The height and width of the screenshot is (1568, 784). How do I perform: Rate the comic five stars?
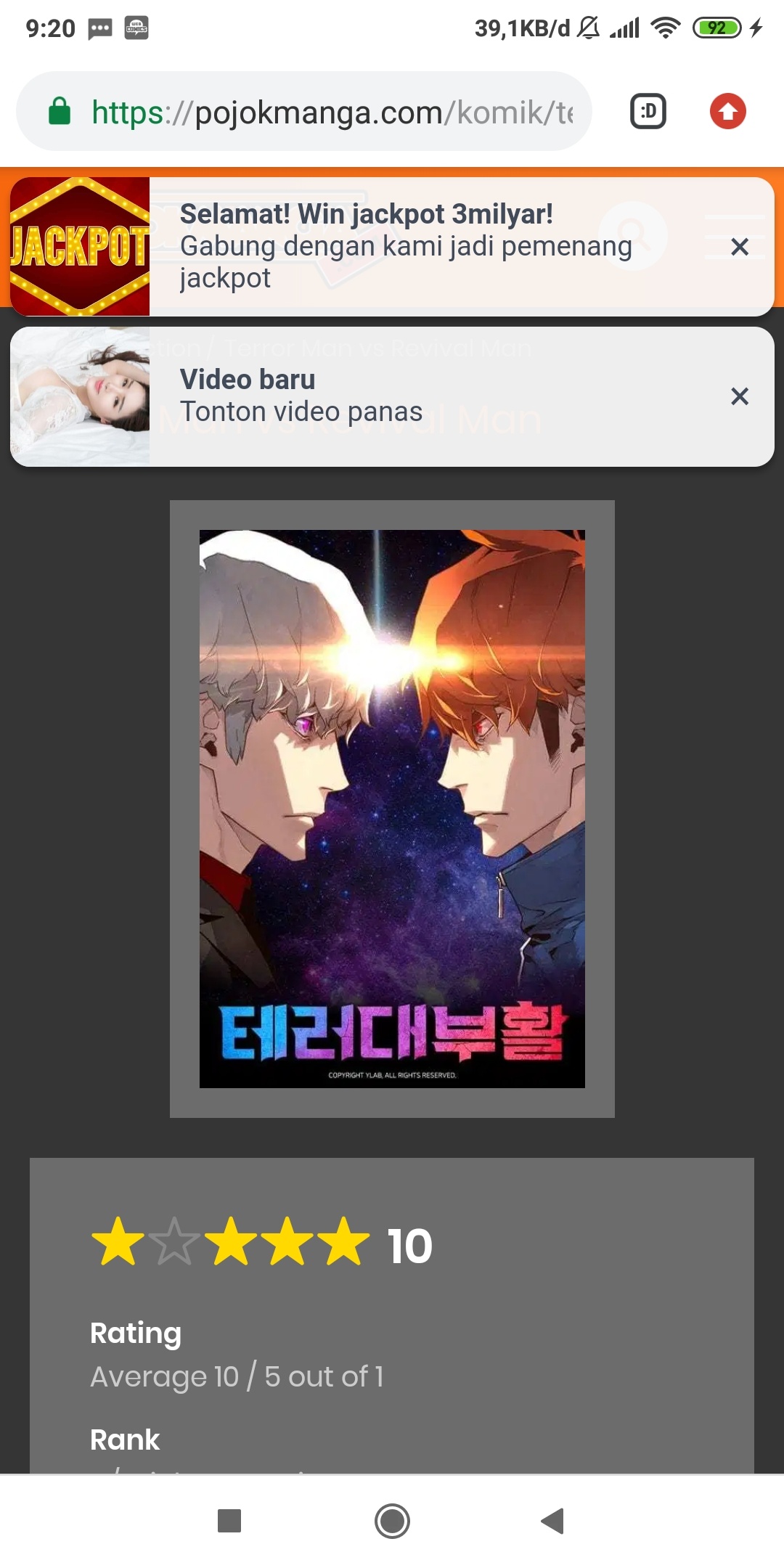343,1241
